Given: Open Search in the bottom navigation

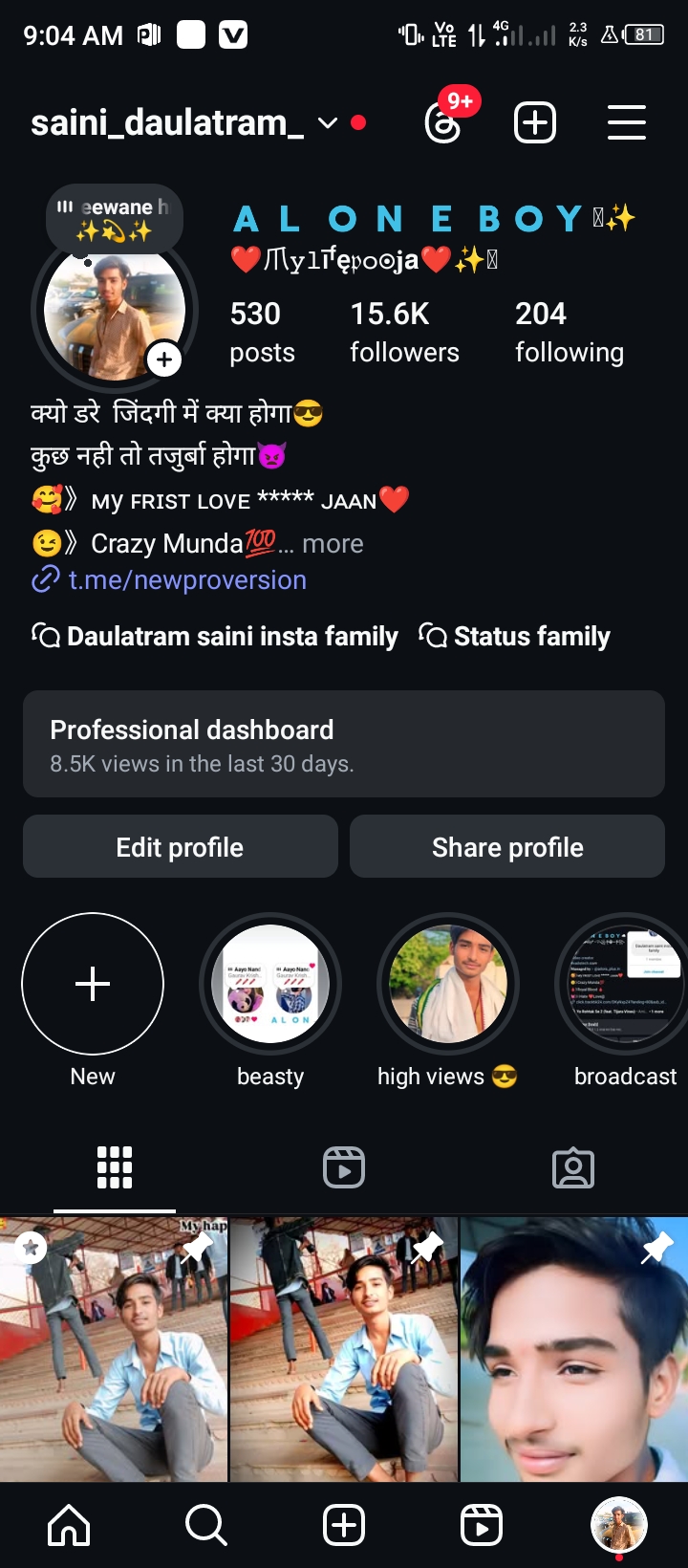Looking at the screenshot, I should (206, 1526).
